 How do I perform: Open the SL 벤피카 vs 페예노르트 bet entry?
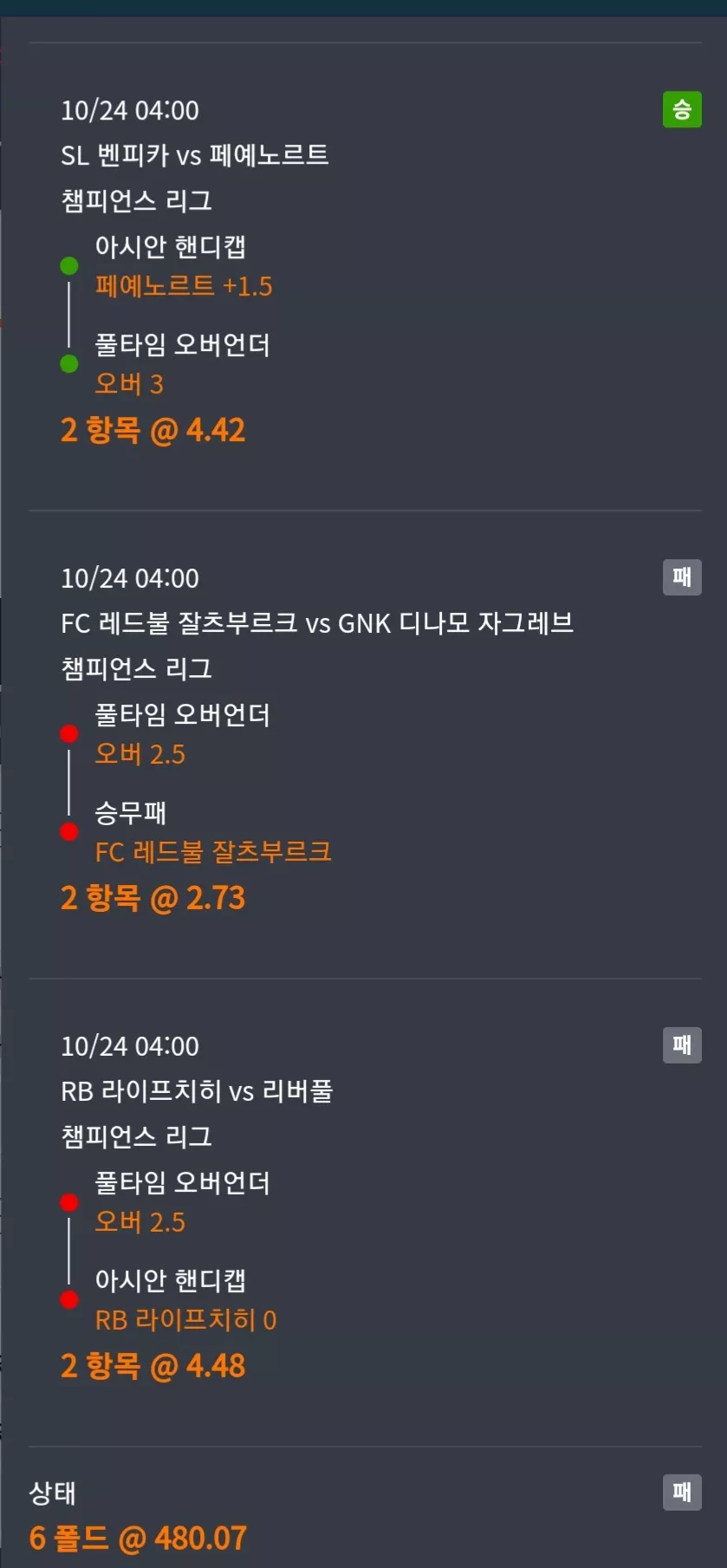tap(195, 156)
